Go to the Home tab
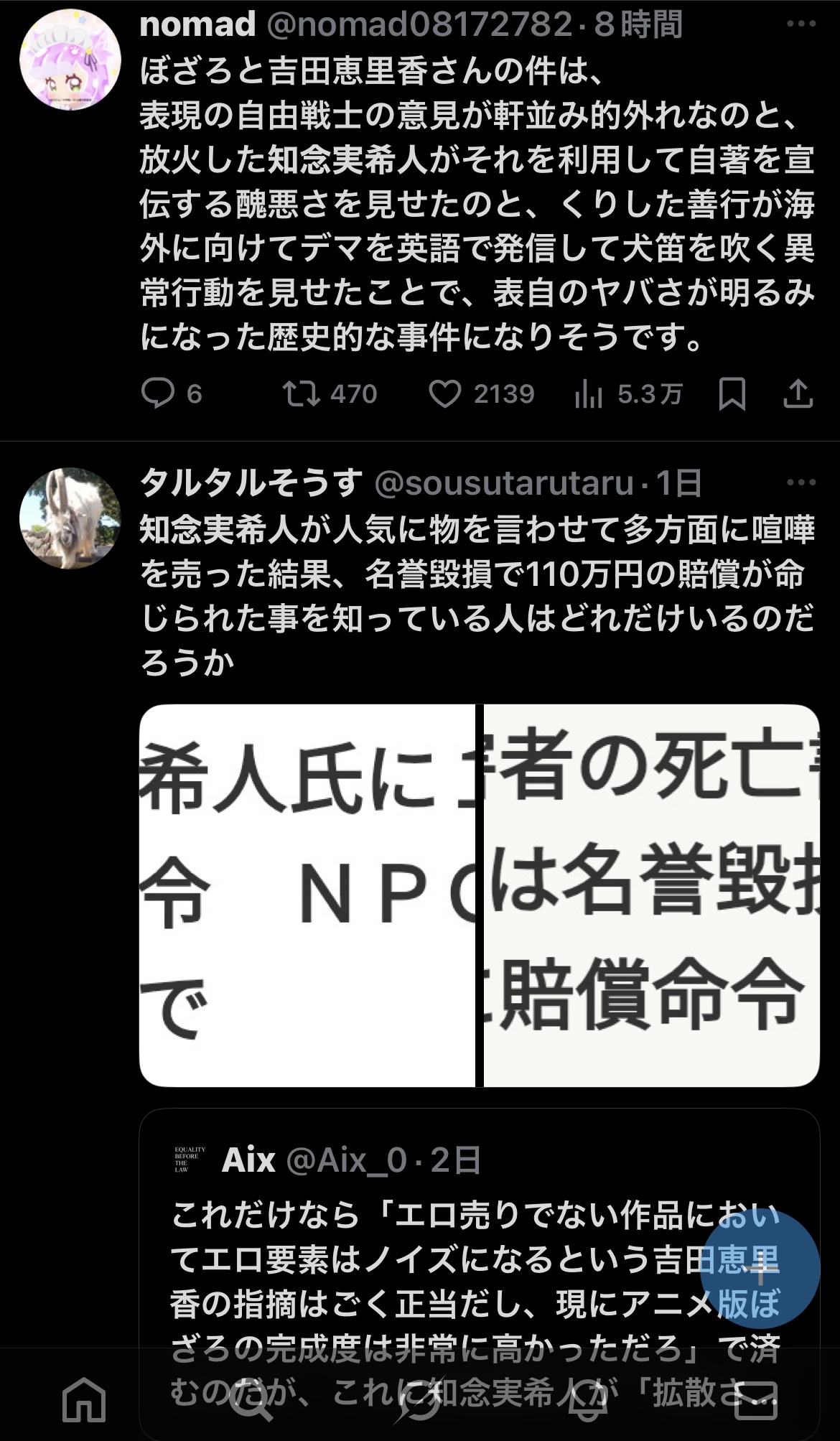 point(84,1399)
